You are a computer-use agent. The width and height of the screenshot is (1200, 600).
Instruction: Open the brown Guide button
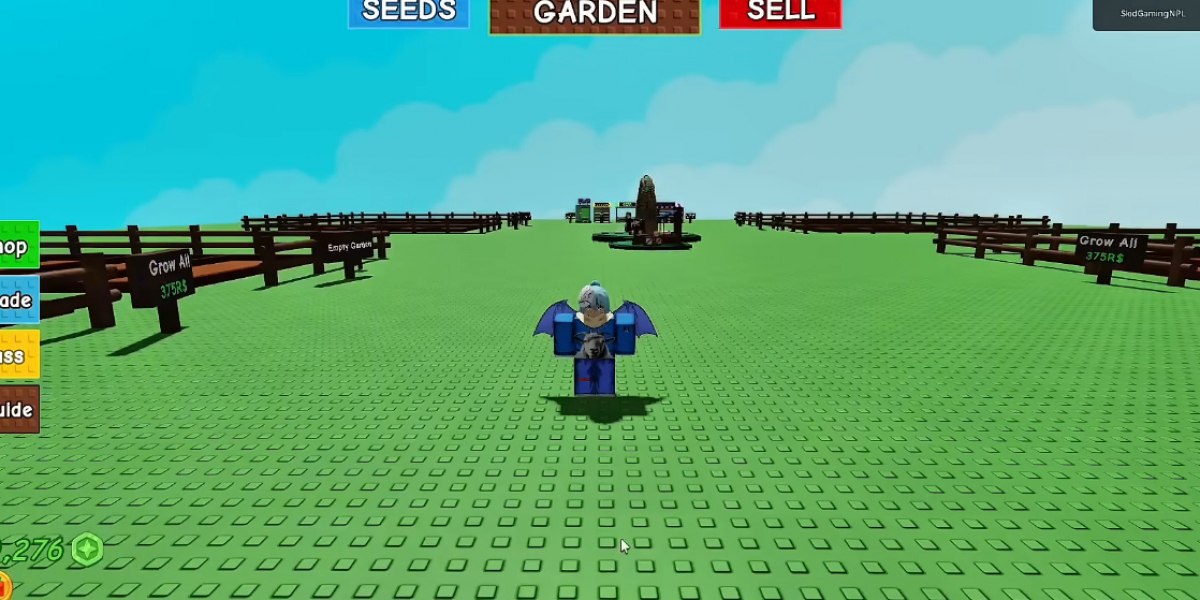coord(18,409)
